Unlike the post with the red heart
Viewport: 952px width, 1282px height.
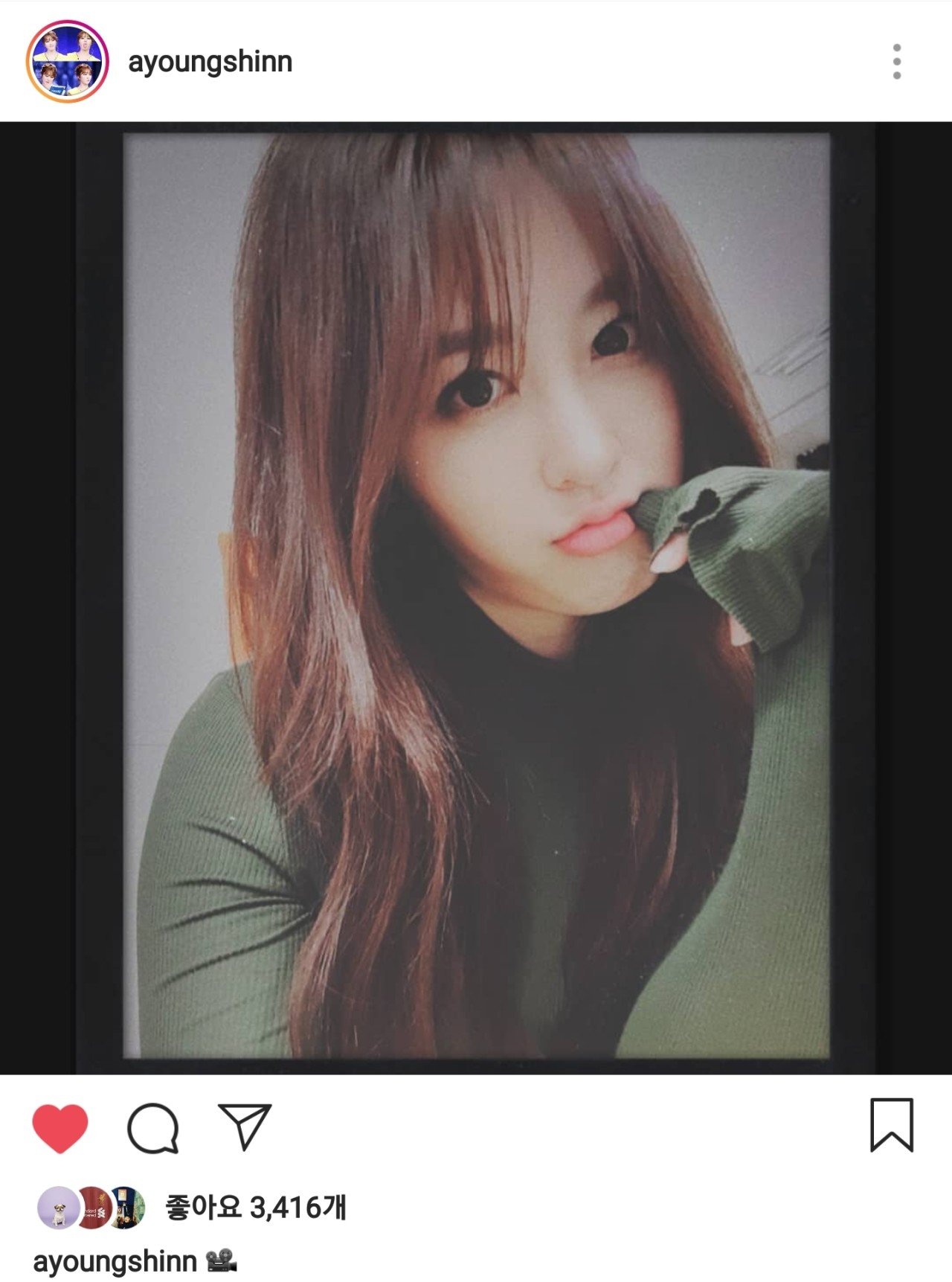[60, 1127]
